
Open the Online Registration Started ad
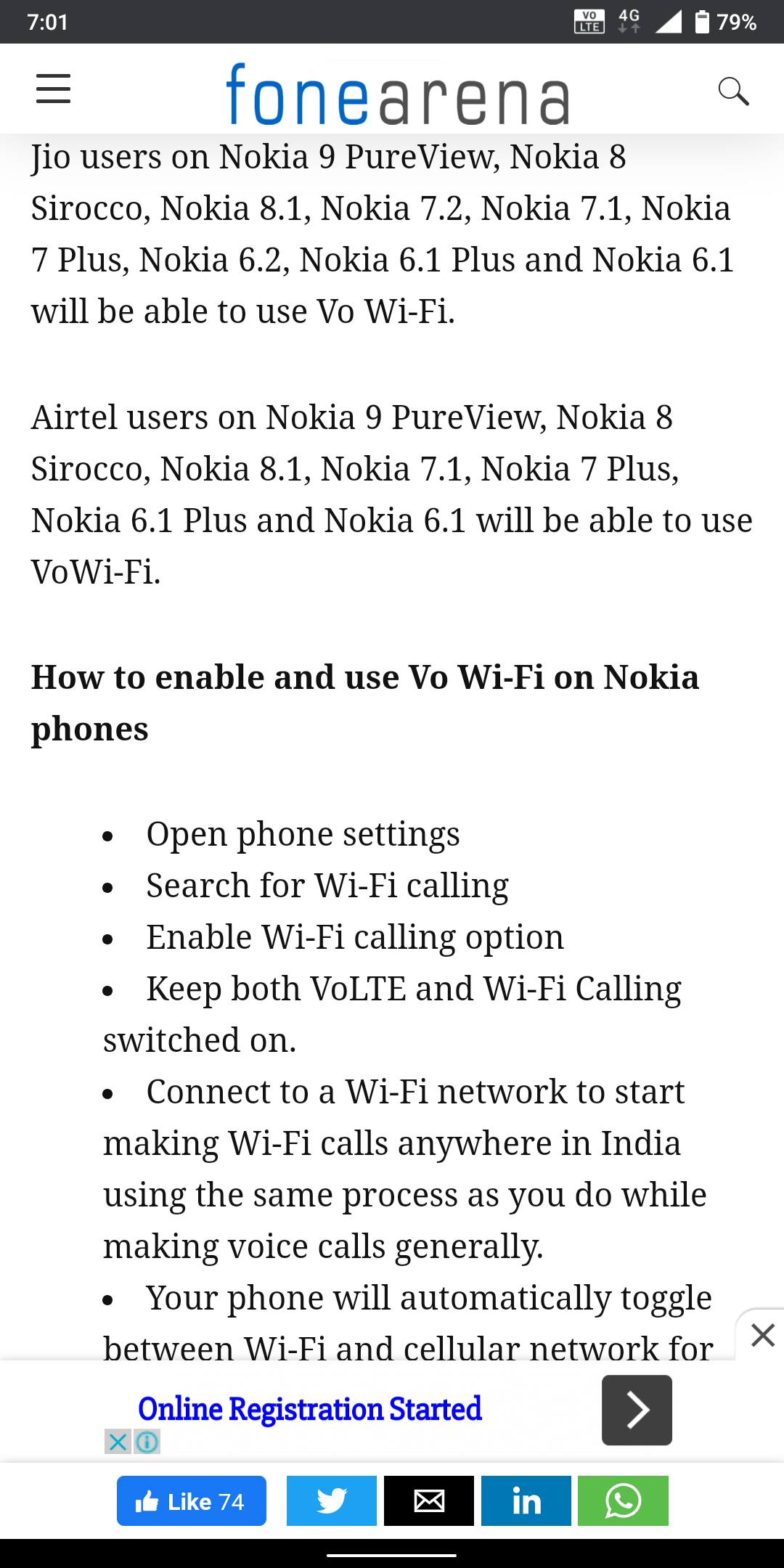(x=310, y=1409)
